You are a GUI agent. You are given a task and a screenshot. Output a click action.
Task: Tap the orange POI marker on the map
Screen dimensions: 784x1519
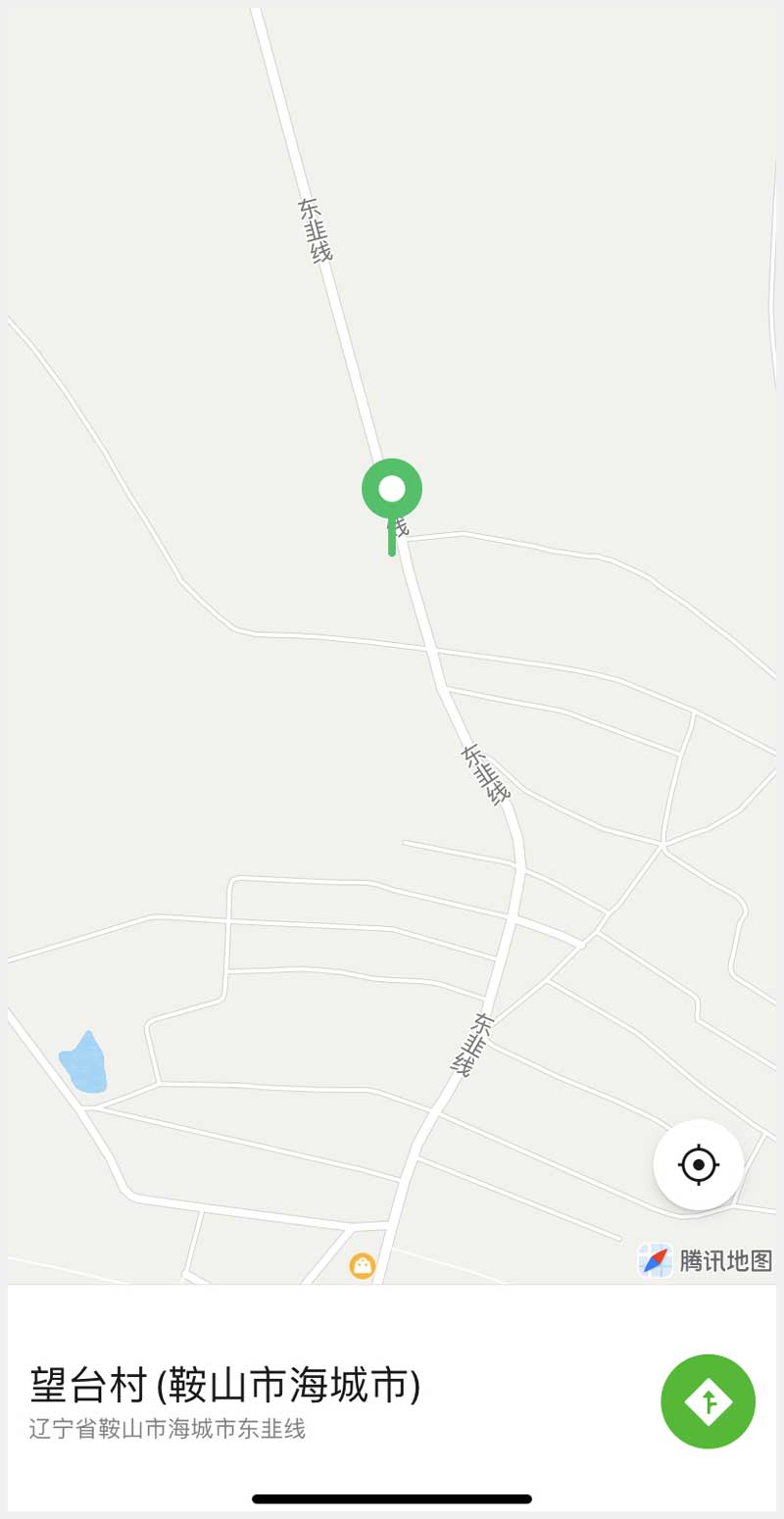click(363, 1265)
